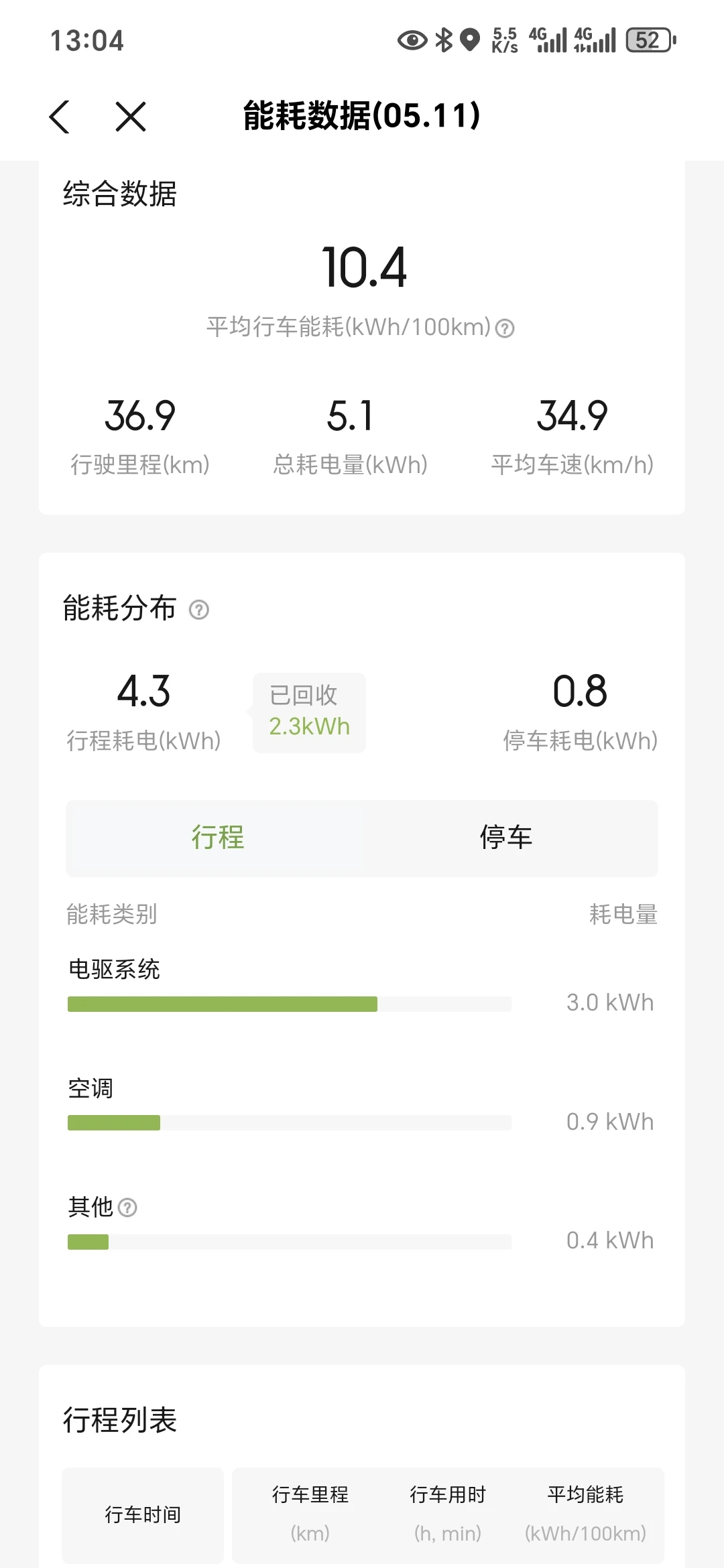Switch to the 停车 tab
Screen dimensions: 724x1568
point(507,838)
